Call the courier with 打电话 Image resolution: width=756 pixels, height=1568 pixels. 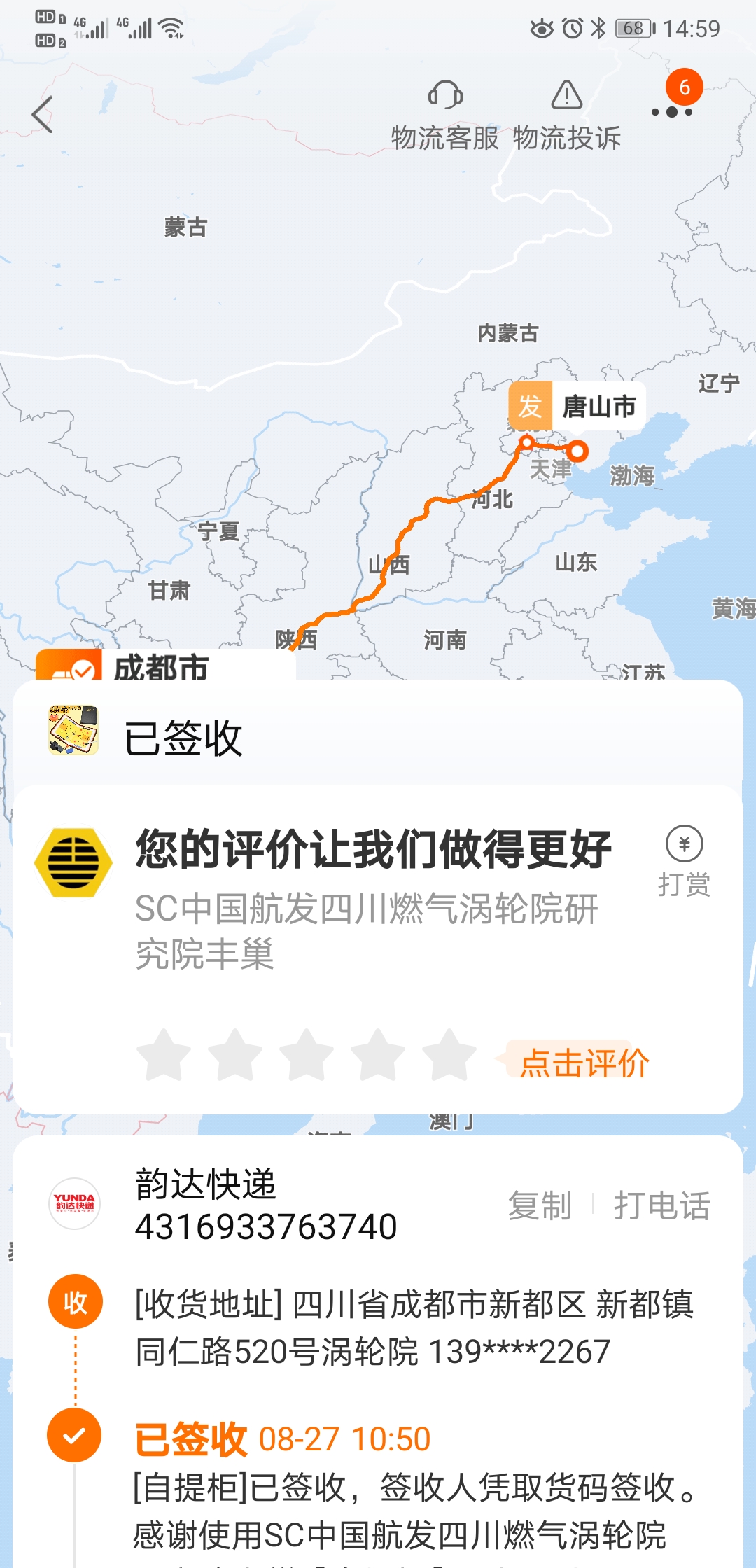(662, 1205)
